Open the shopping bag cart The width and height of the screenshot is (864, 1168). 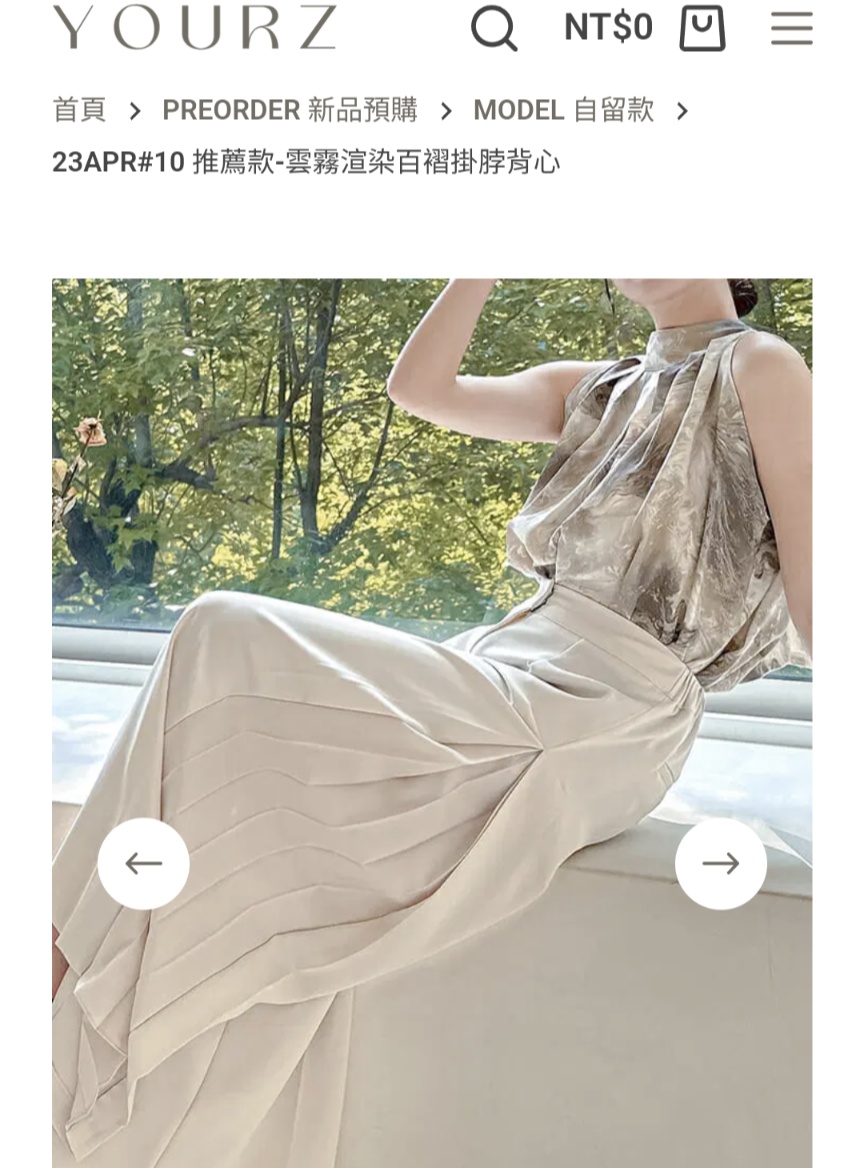click(x=702, y=28)
